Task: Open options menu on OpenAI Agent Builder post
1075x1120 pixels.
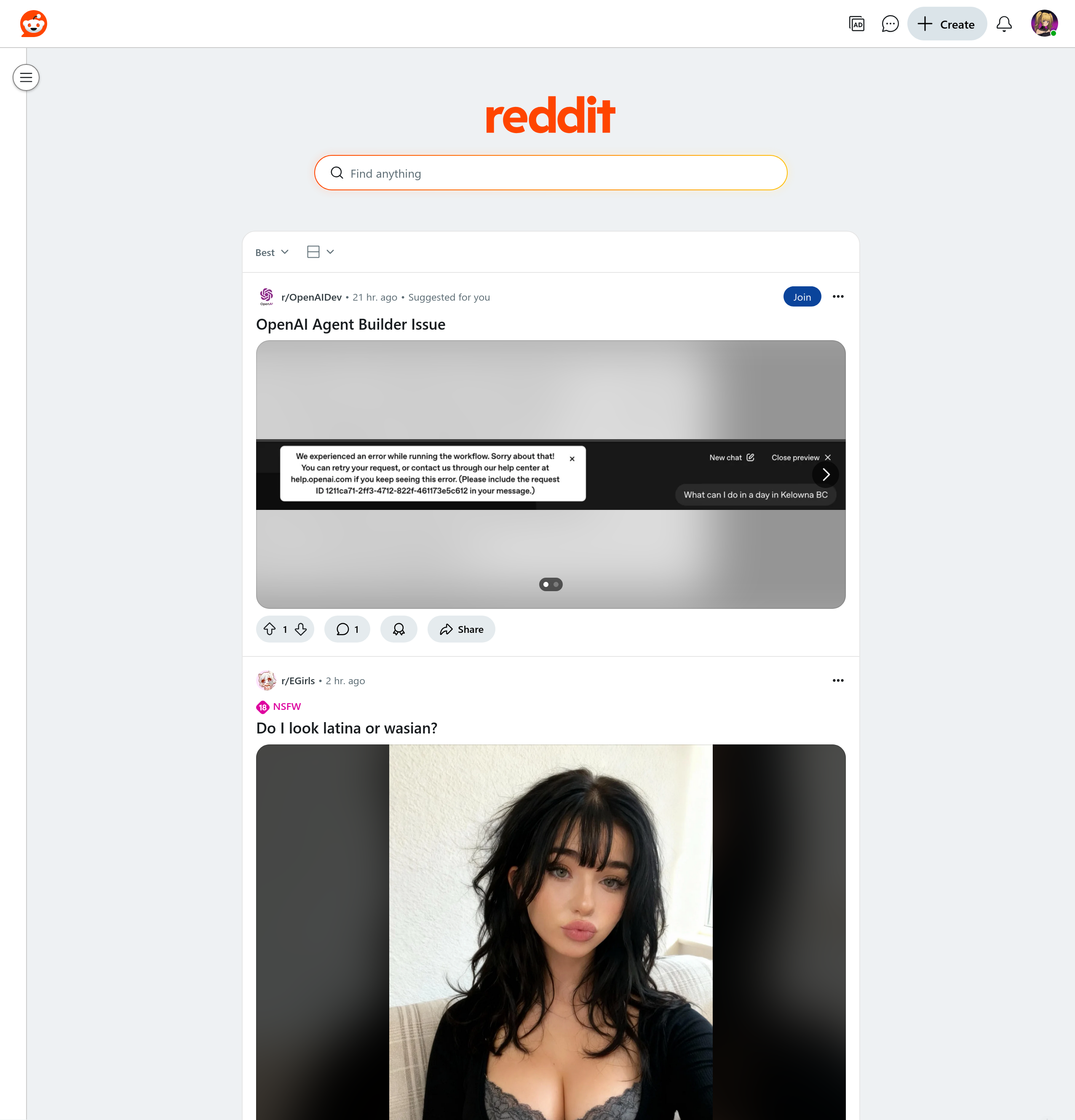Action: (838, 296)
